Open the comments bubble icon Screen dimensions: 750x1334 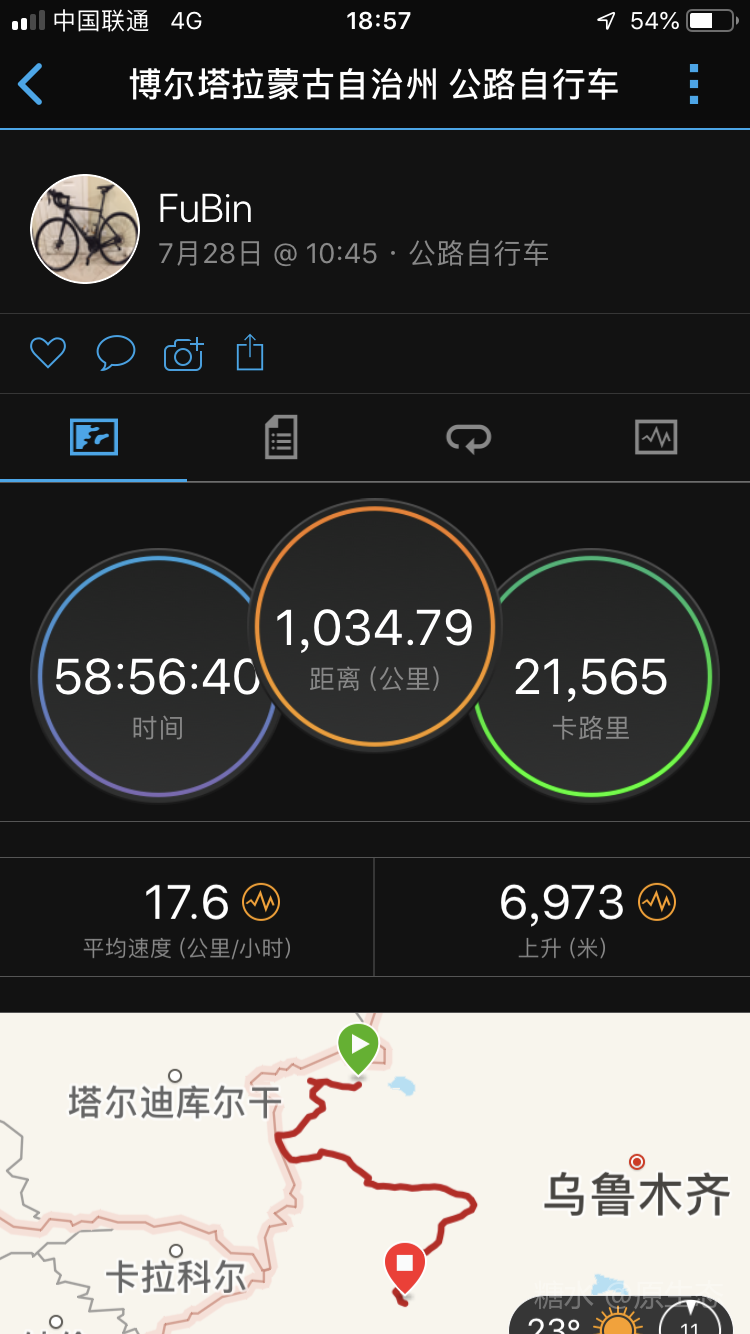coord(115,353)
